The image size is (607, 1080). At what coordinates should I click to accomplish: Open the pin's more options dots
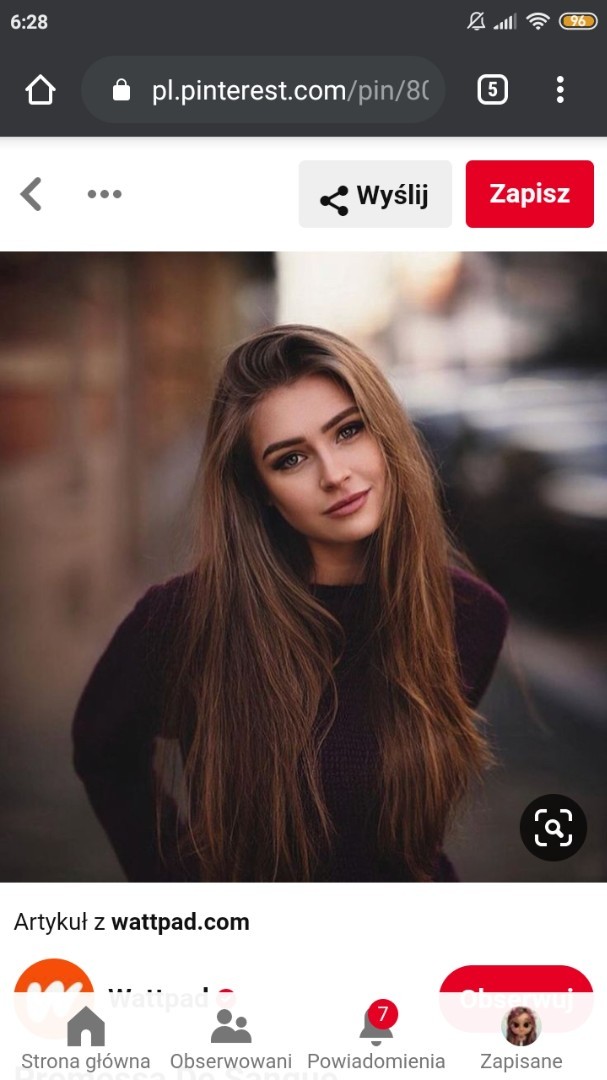pos(104,194)
